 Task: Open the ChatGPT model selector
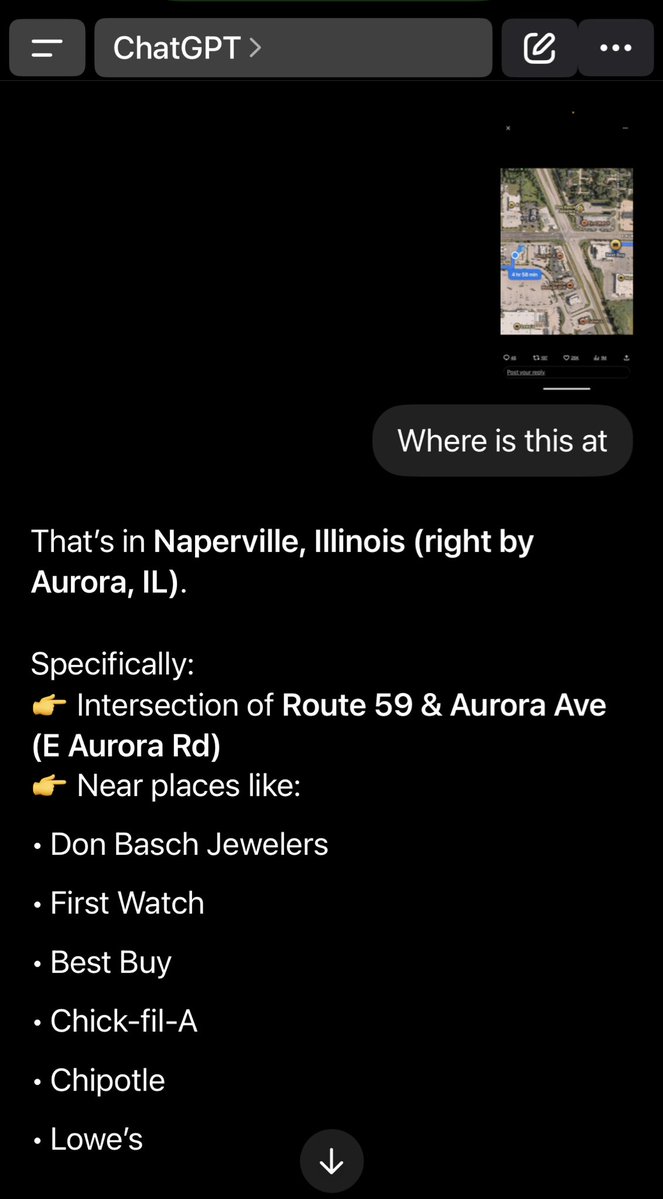pyautogui.click(x=293, y=48)
